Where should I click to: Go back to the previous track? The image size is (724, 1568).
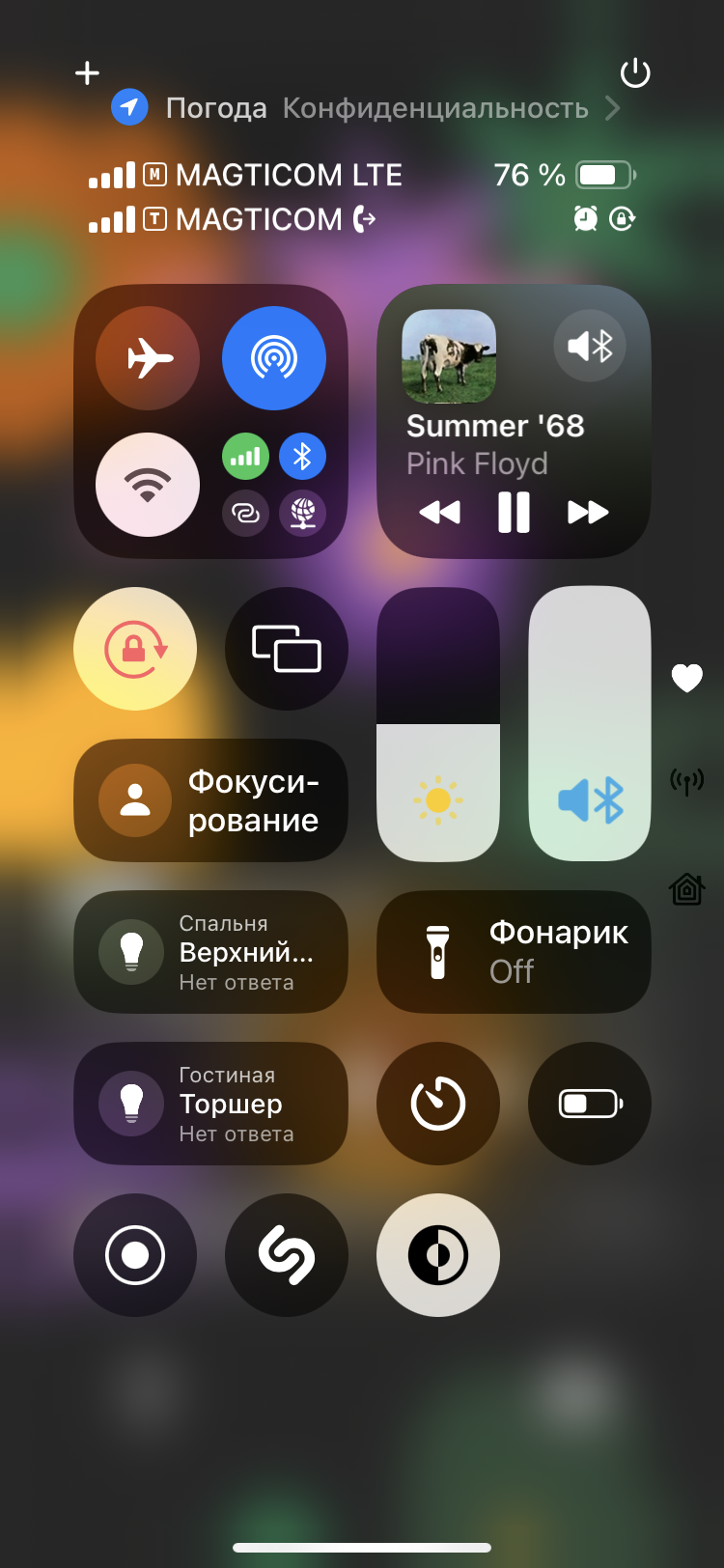[440, 512]
